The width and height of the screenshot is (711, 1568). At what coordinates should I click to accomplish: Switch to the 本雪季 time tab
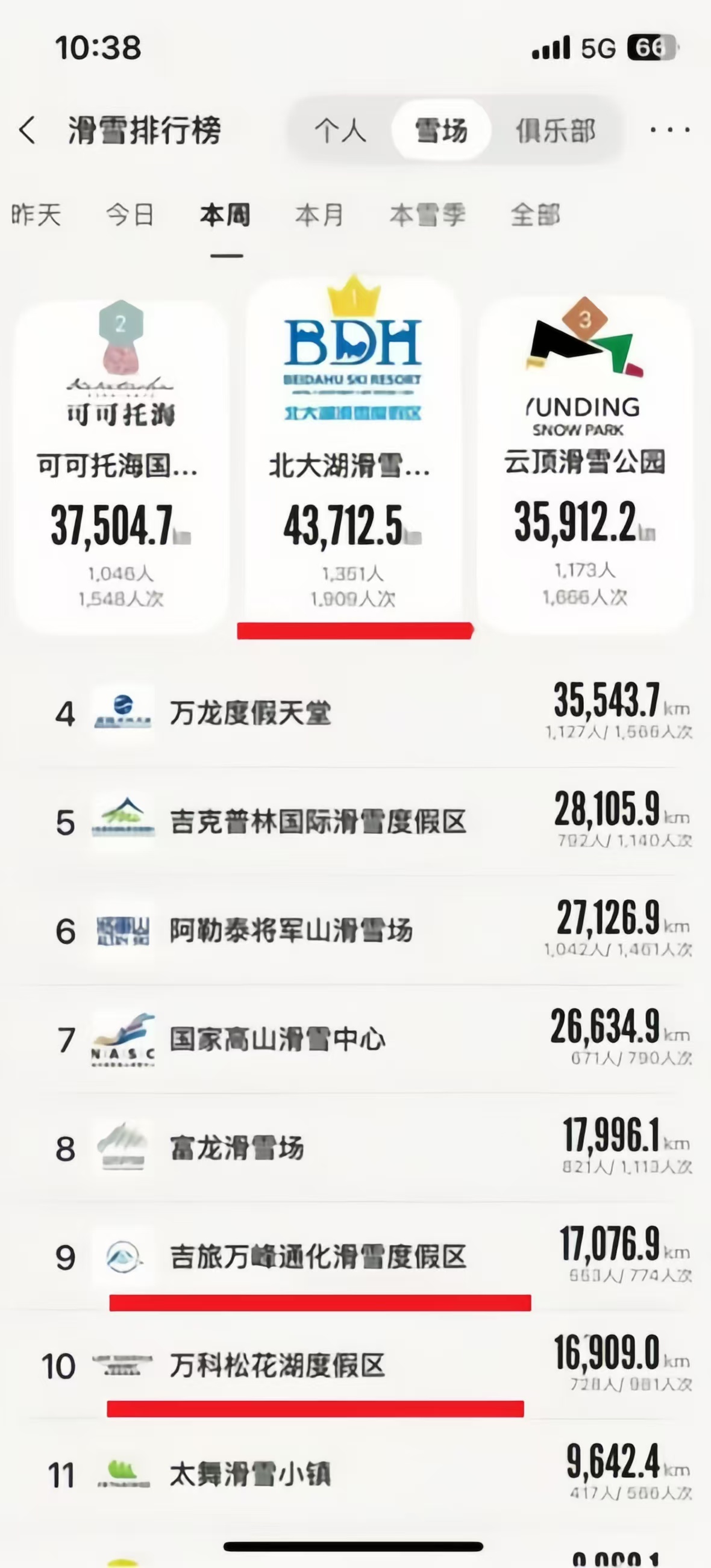pos(428,215)
